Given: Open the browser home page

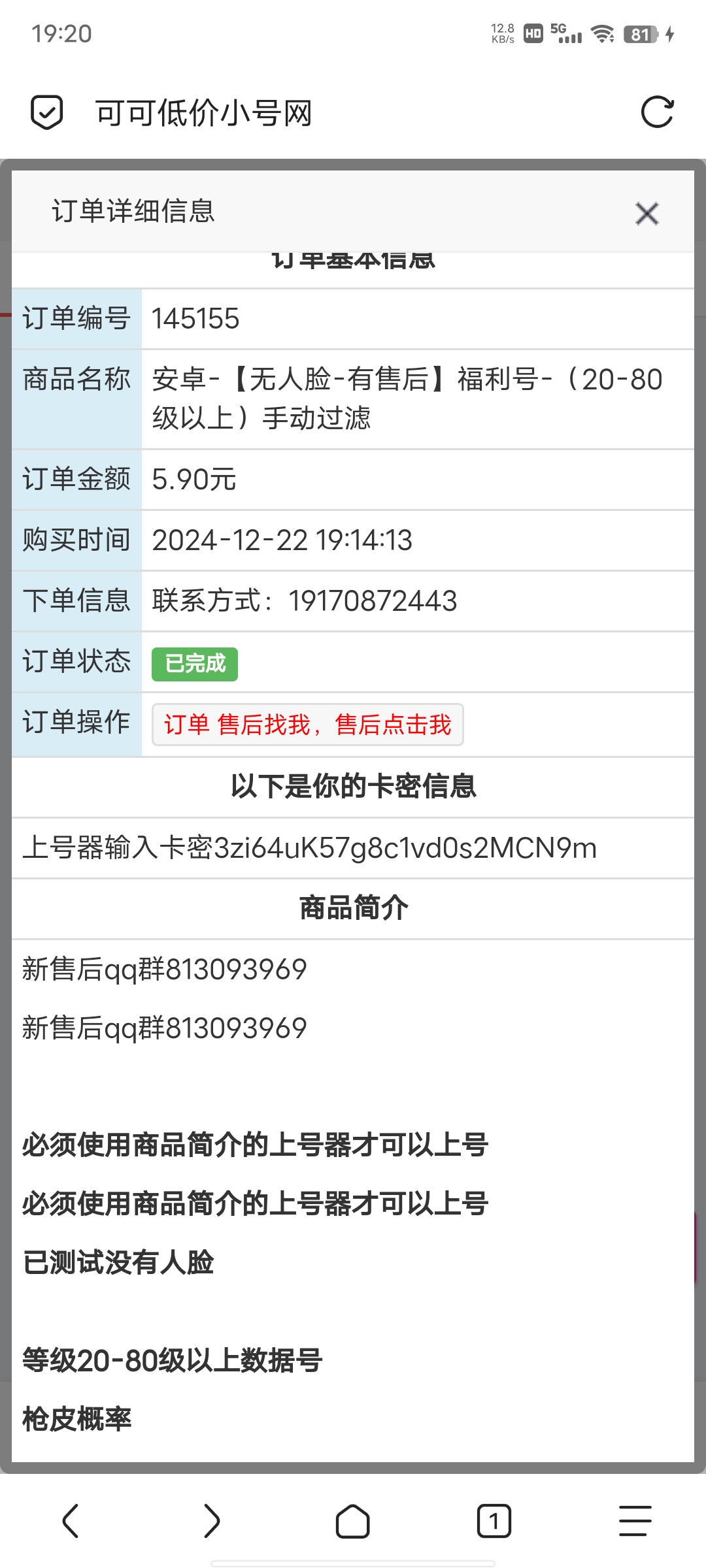Looking at the screenshot, I should pyautogui.click(x=353, y=1522).
